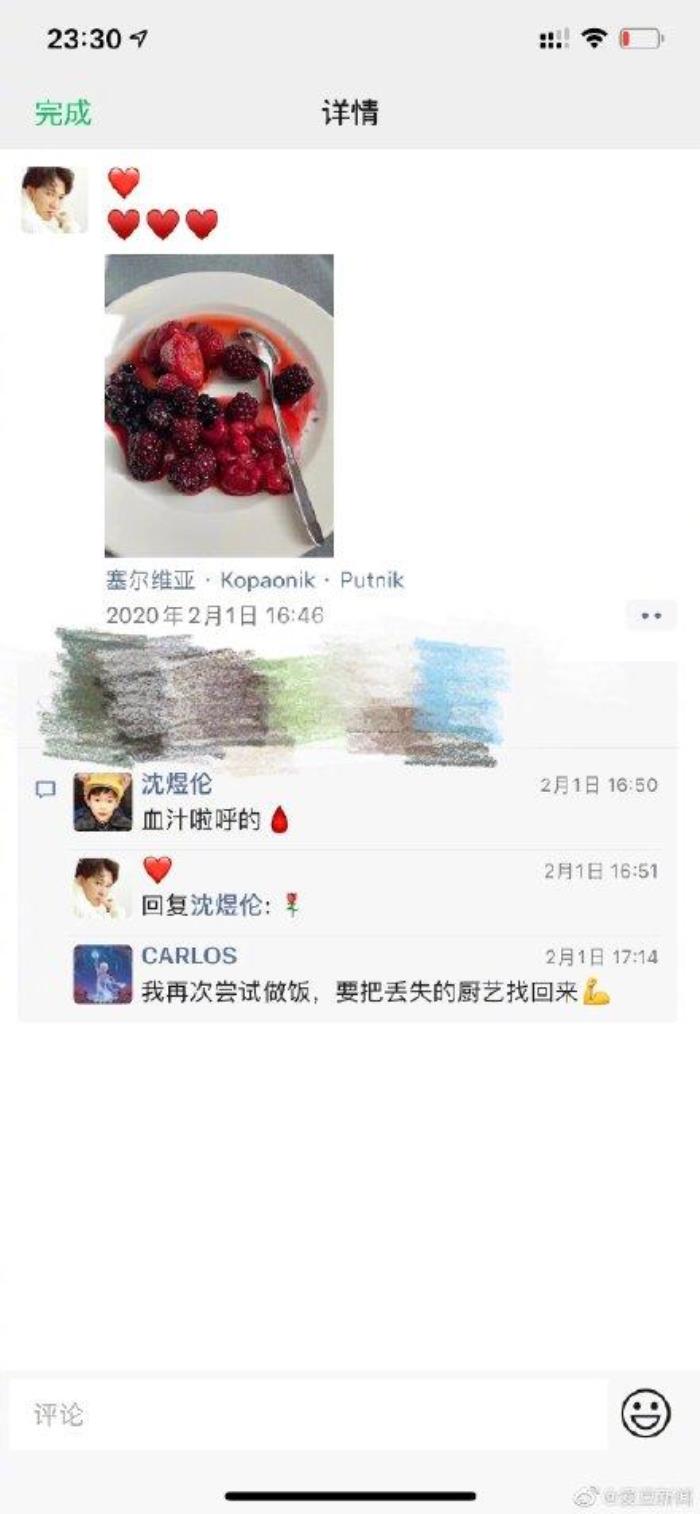The width and height of the screenshot is (700, 1514).
Task: Open the post author's avatar at top
Action: click(x=53, y=200)
